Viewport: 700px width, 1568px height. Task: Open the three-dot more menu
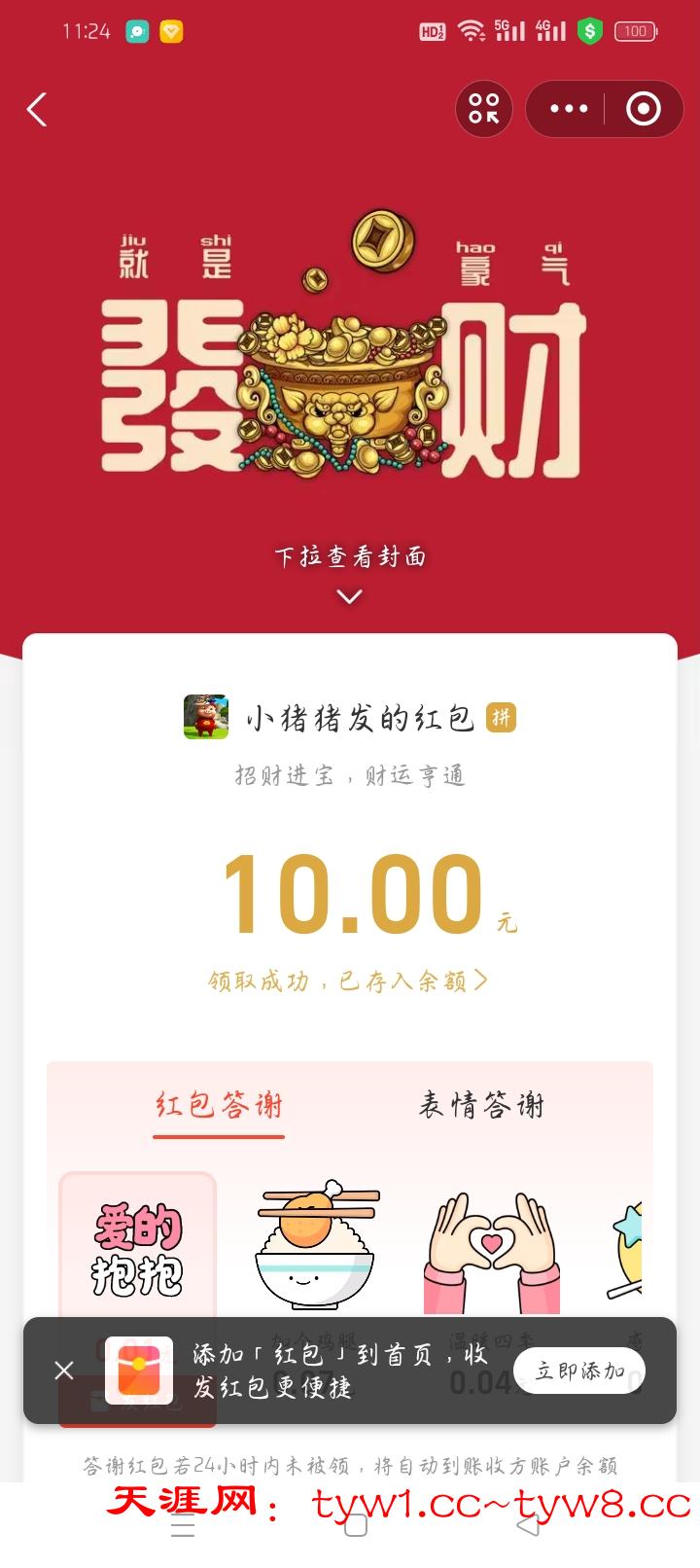pos(569,109)
